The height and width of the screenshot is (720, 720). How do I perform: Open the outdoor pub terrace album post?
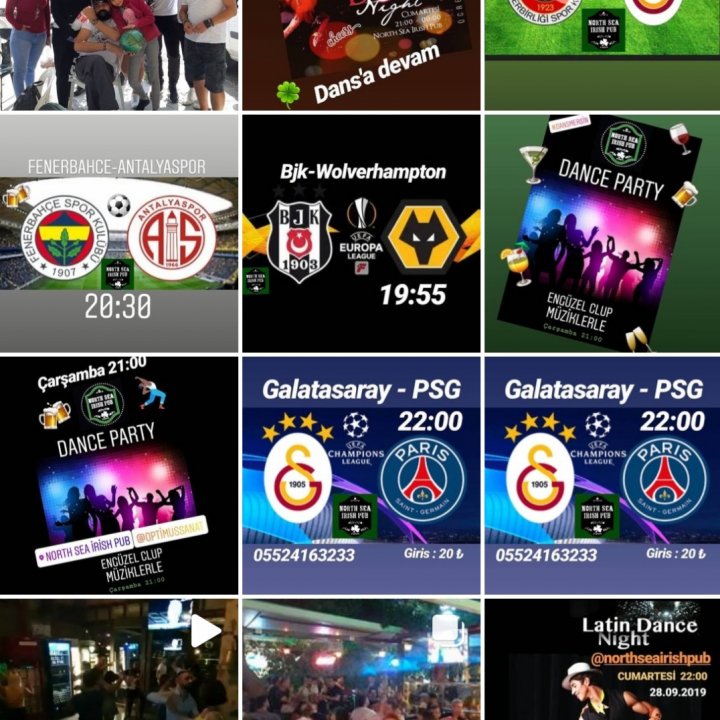point(360,660)
